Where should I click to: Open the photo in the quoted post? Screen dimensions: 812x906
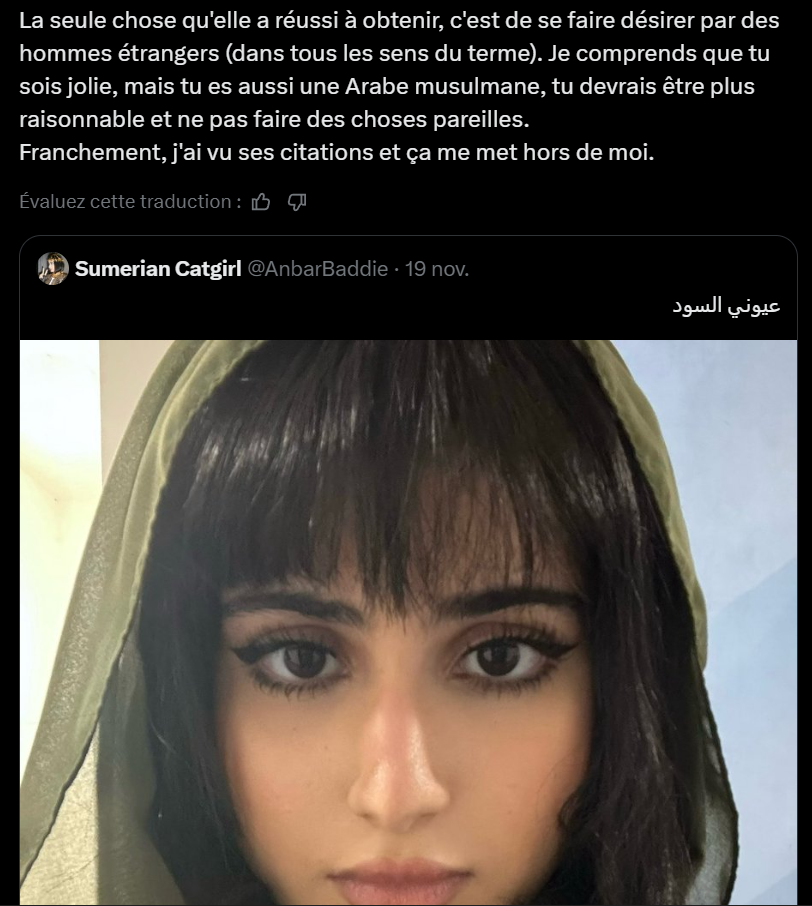[x=408, y=620]
